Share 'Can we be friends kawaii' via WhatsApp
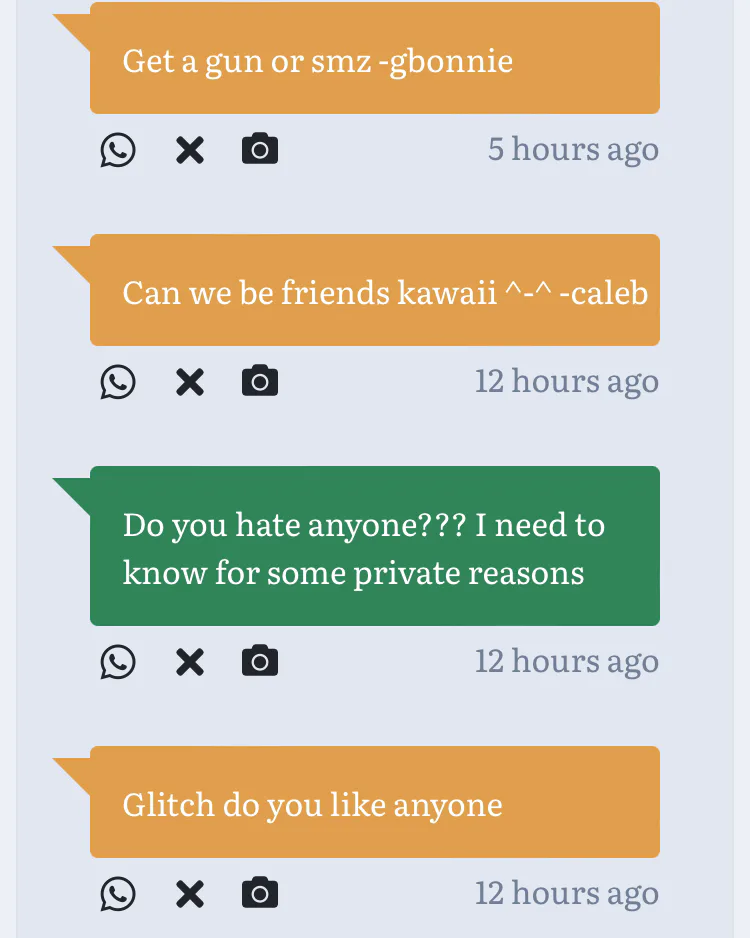This screenshot has width=750, height=938. click(118, 382)
